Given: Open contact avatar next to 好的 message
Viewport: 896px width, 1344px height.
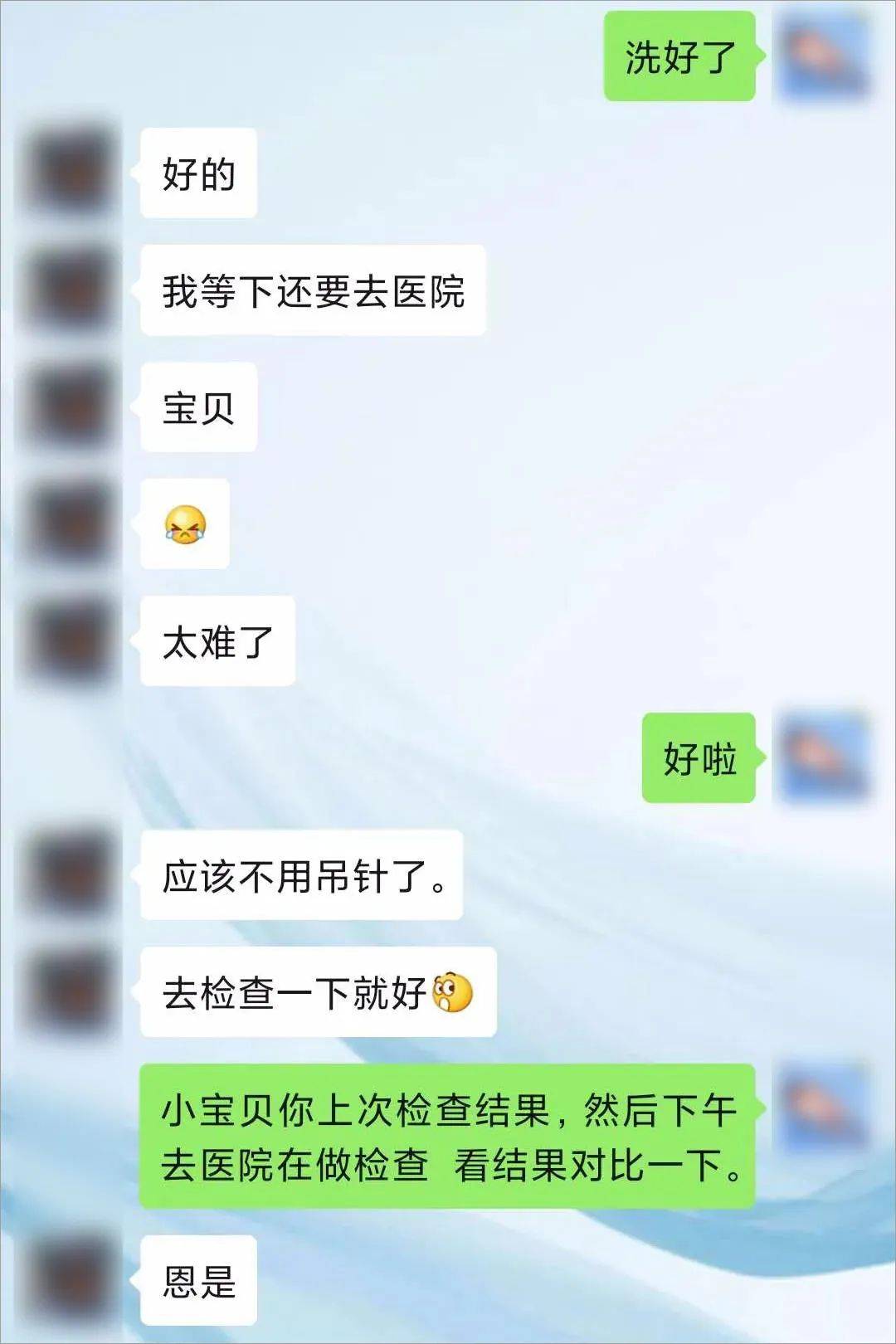Looking at the screenshot, I should tap(71, 173).
